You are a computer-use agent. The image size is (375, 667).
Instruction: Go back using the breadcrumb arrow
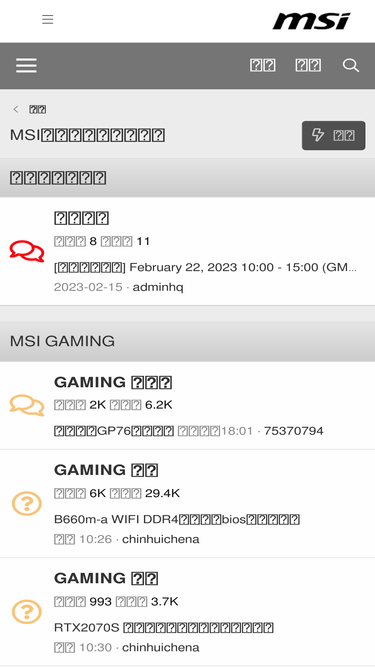pyautogui.click(x=16, y=109)
